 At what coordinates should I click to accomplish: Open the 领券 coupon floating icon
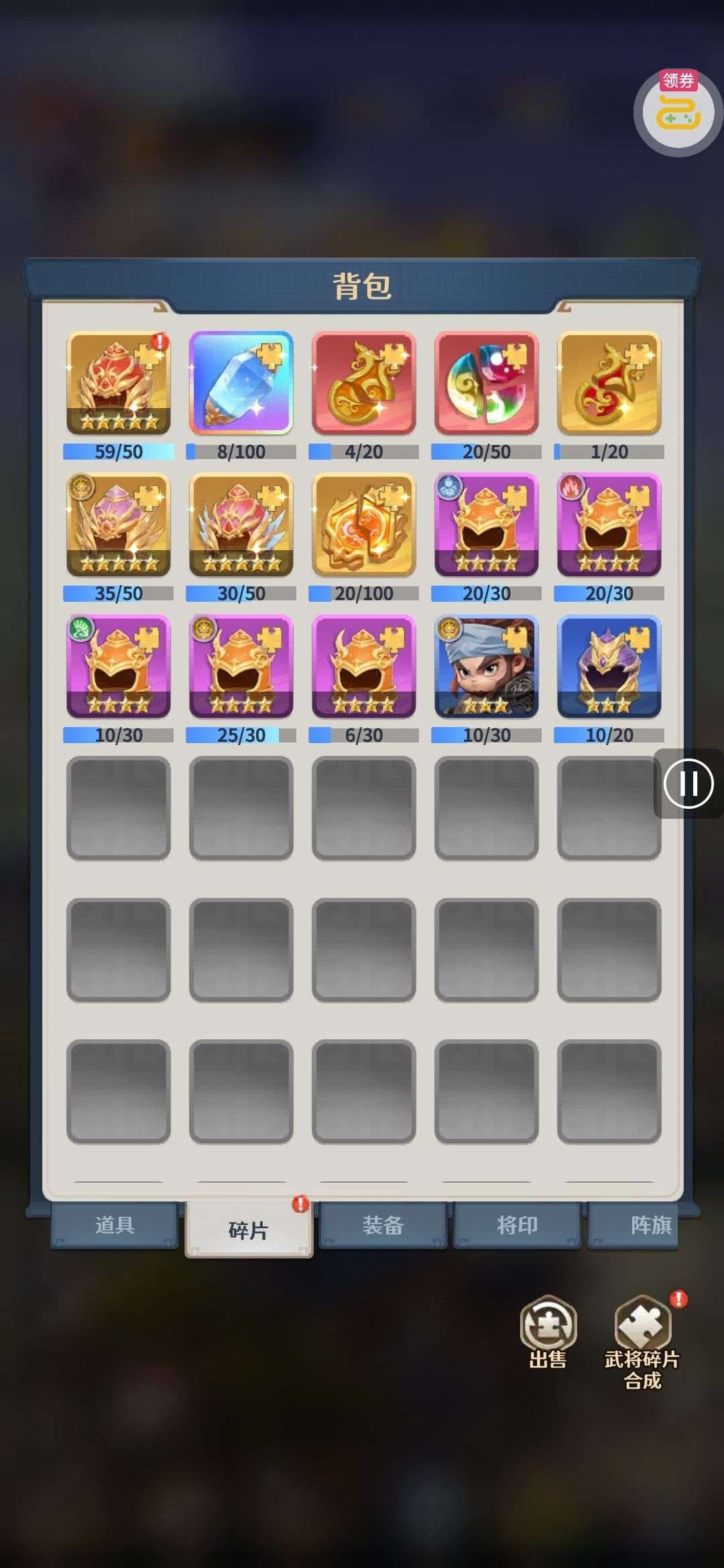(x=678, y=112)
